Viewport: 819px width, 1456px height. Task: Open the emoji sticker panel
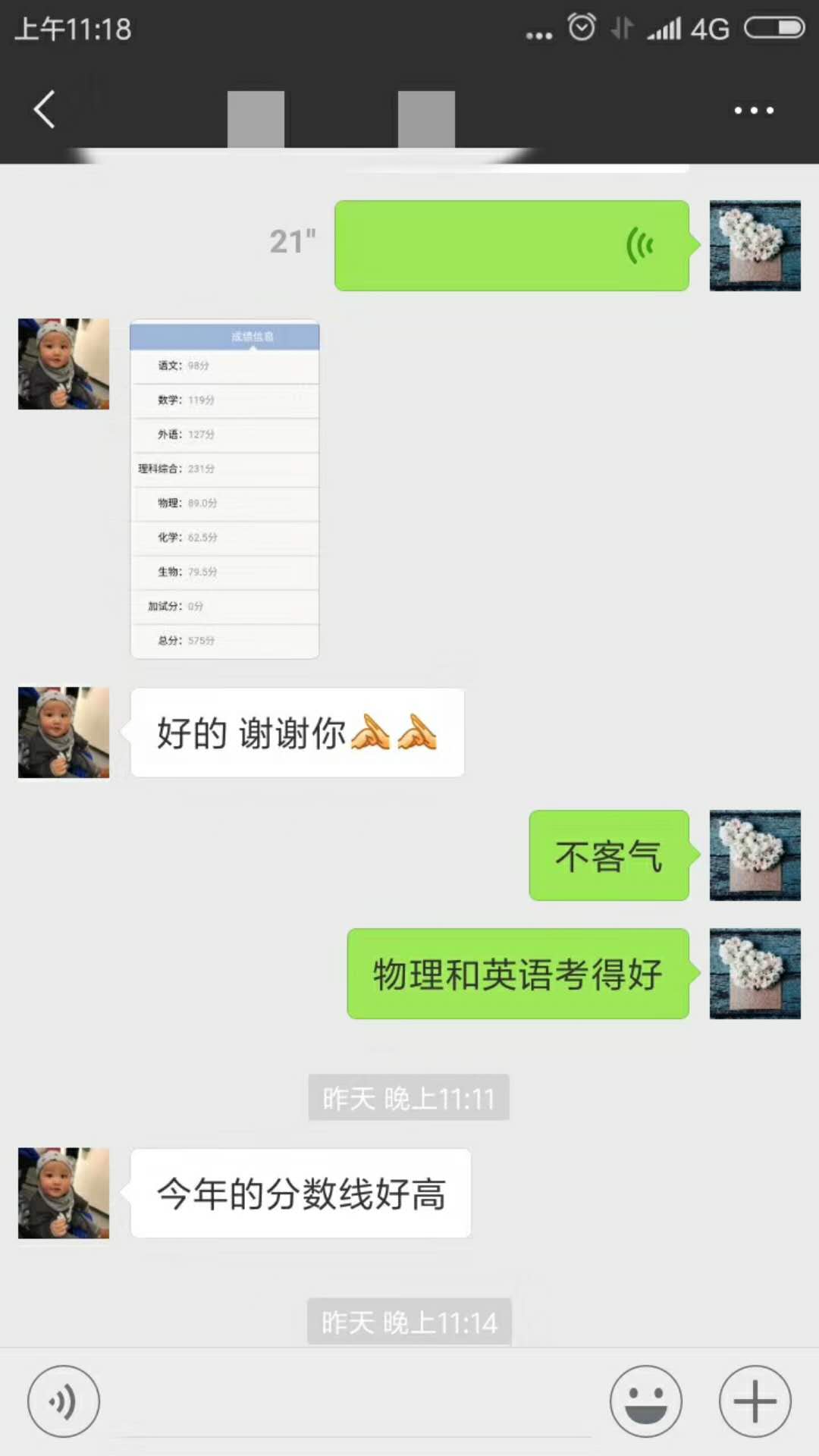645,1401
